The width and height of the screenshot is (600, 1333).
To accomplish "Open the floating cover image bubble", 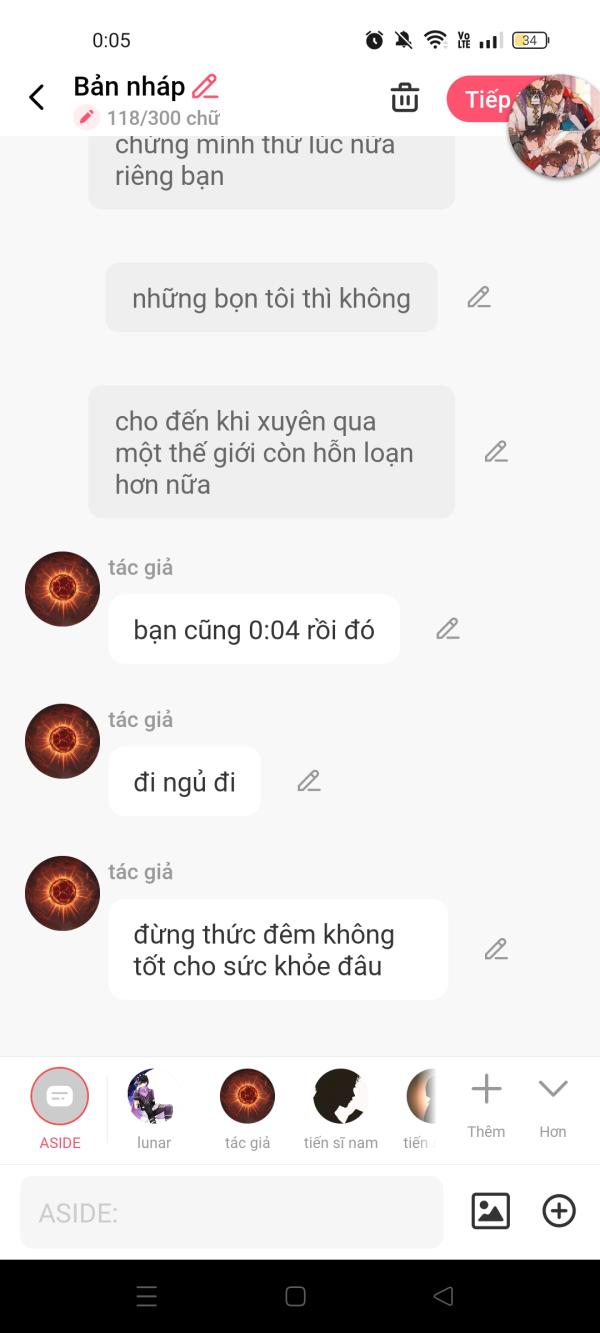I will [x=555, y=127].
